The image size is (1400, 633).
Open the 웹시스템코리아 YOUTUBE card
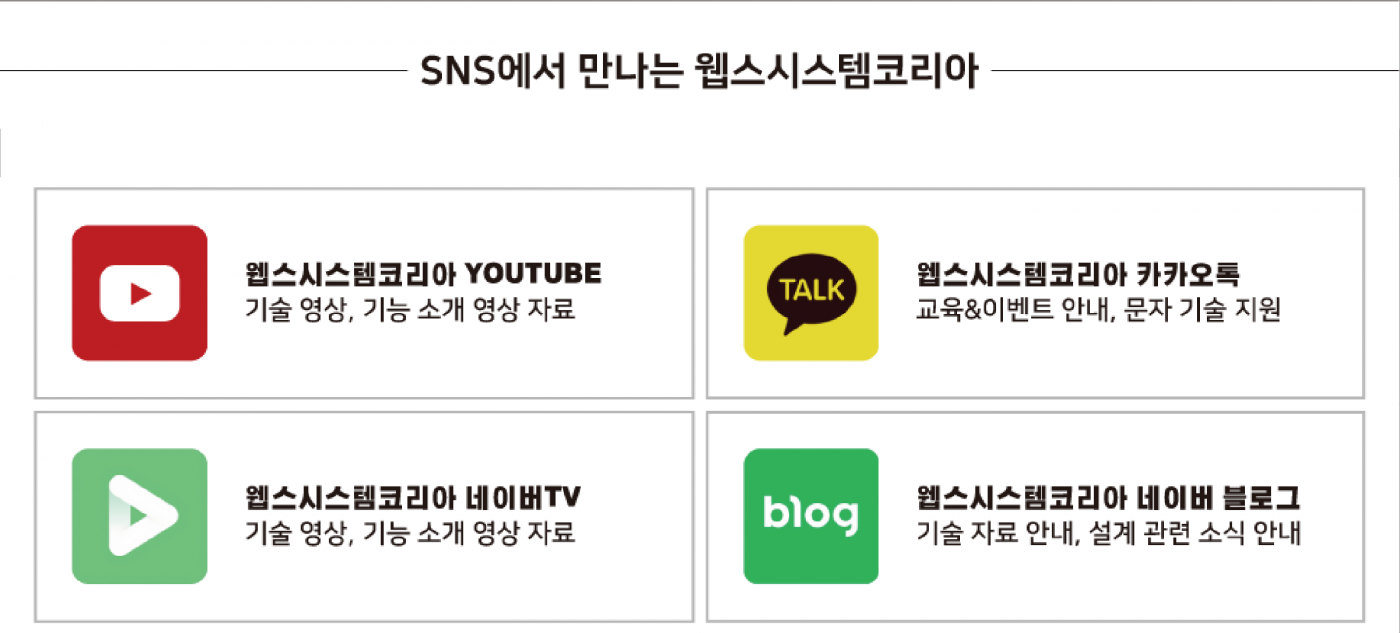click(364, 293)
